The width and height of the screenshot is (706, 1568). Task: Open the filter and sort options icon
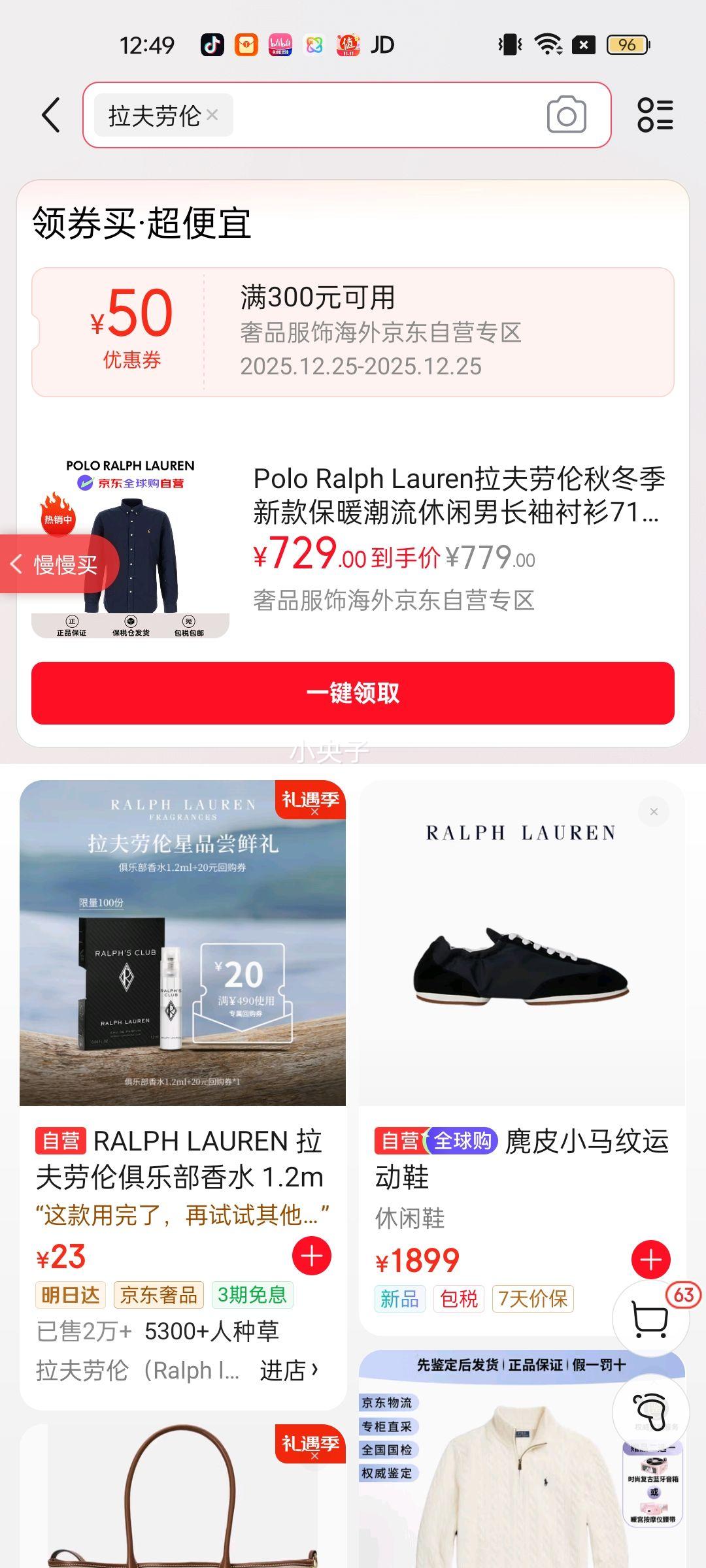pyautogui.click(x=657, y=115)
